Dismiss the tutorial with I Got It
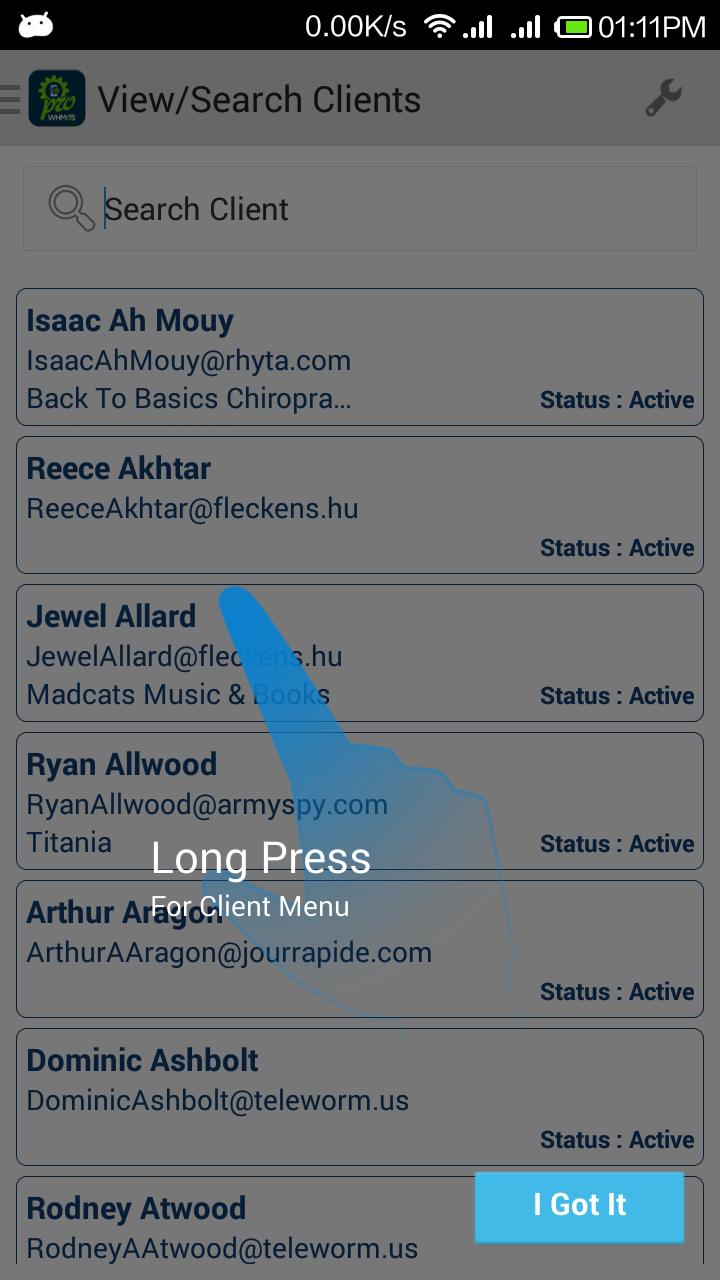 coord(579,1206)
